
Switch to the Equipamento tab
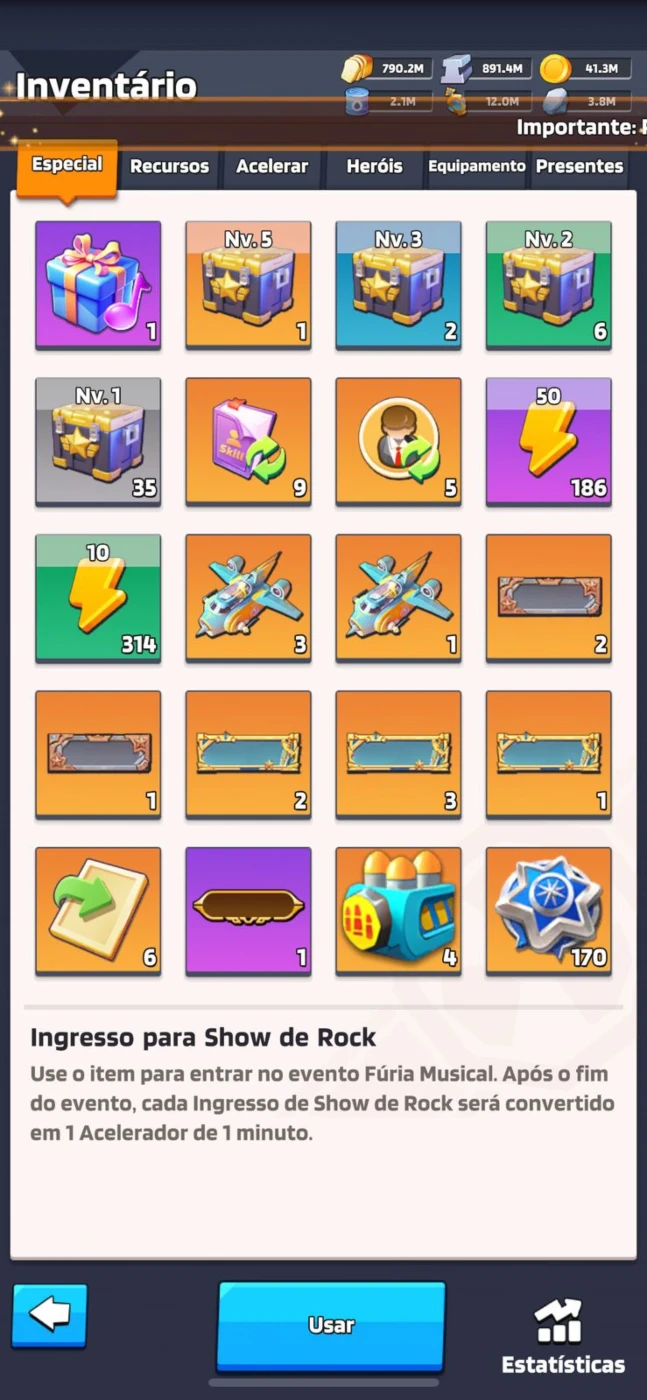[x=477, y=167]
